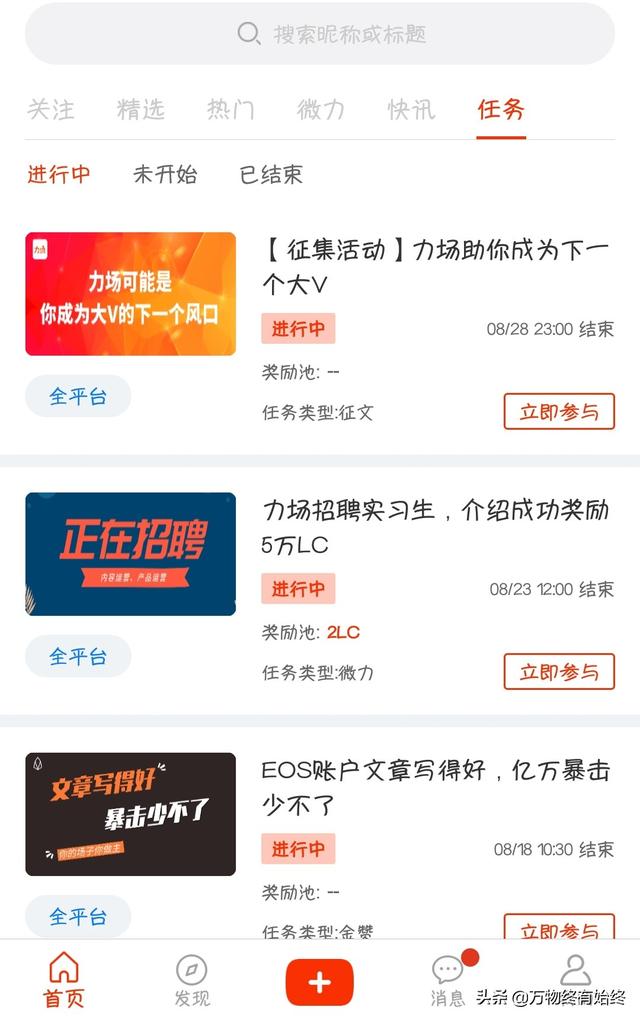Switch to the 关注 tab
The height and width of the screenshot is (1020, 640).
coord(50,109)
